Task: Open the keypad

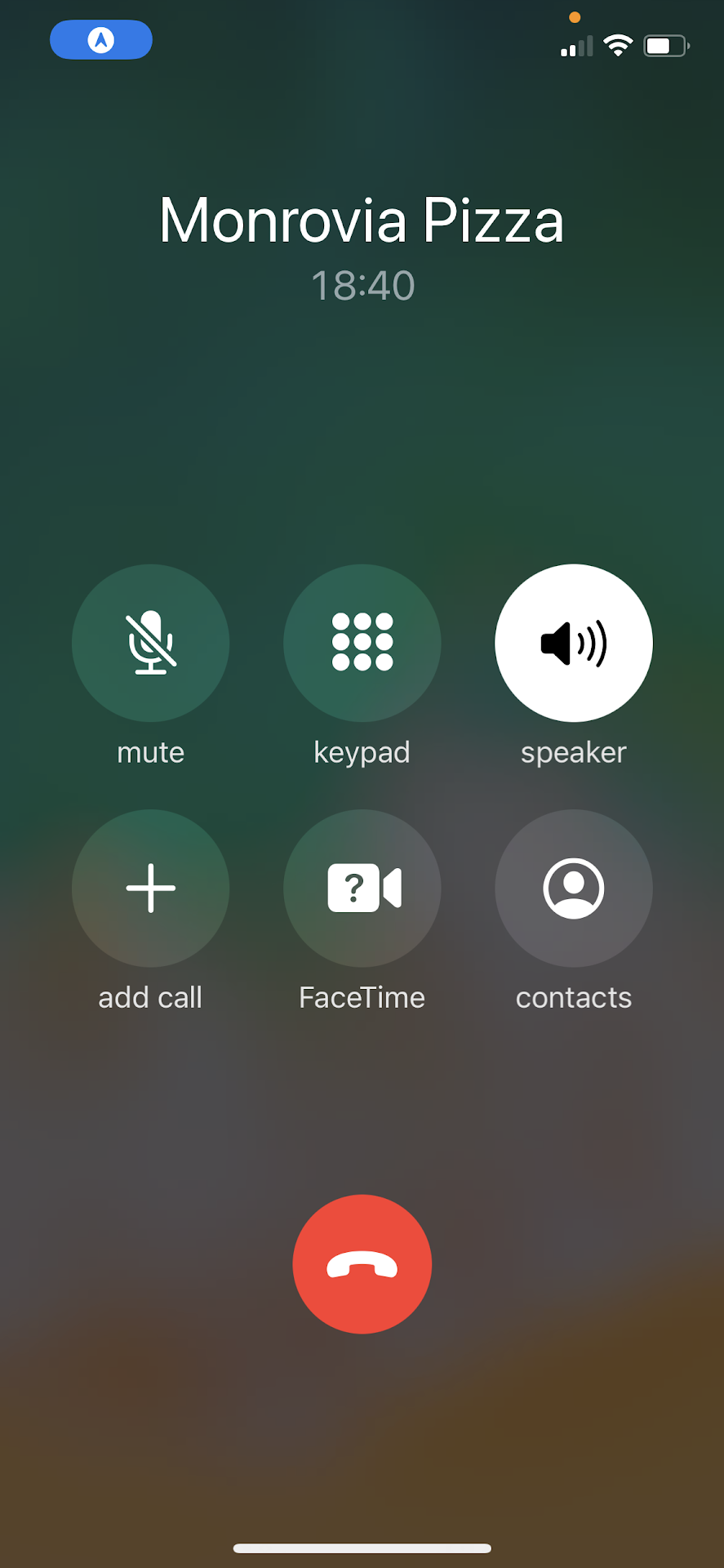Action: 362,643
